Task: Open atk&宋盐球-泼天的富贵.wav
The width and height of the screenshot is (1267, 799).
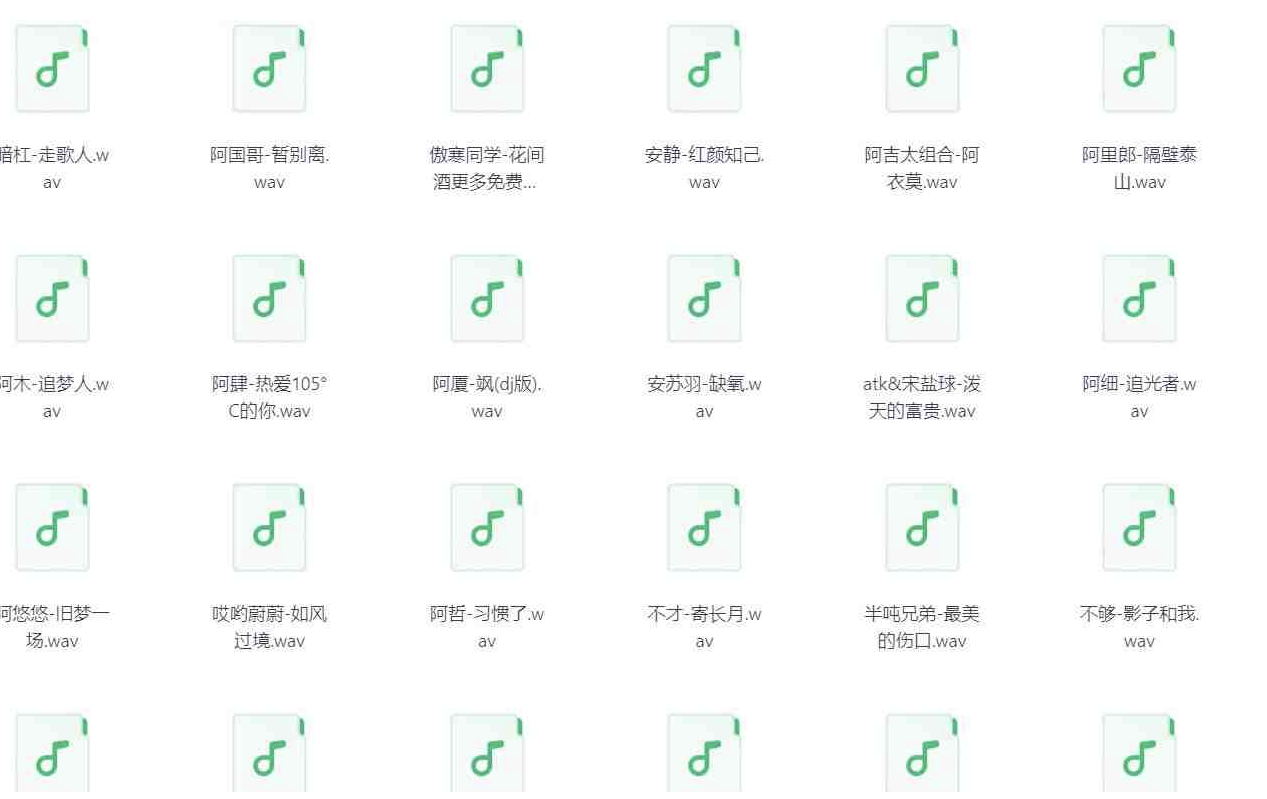Action: coord(922,299)
